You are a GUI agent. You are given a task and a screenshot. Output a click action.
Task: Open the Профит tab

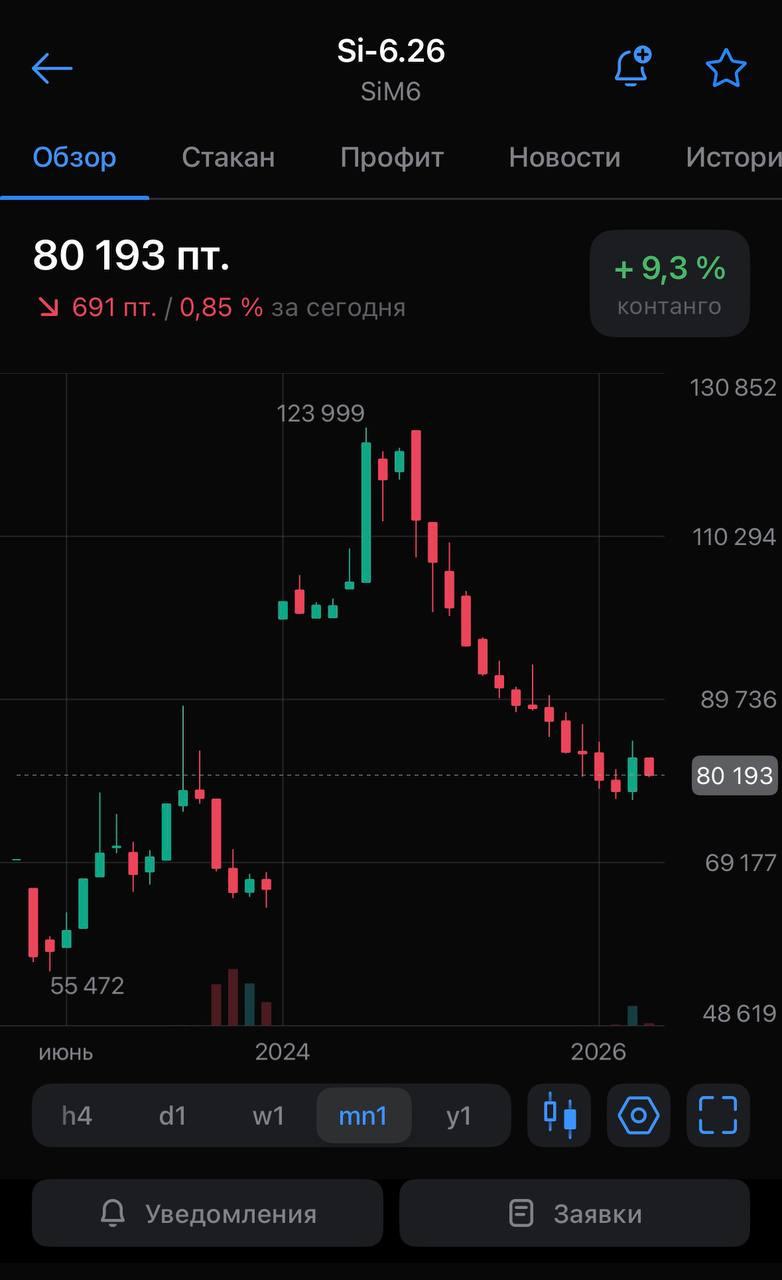(392, 157)
